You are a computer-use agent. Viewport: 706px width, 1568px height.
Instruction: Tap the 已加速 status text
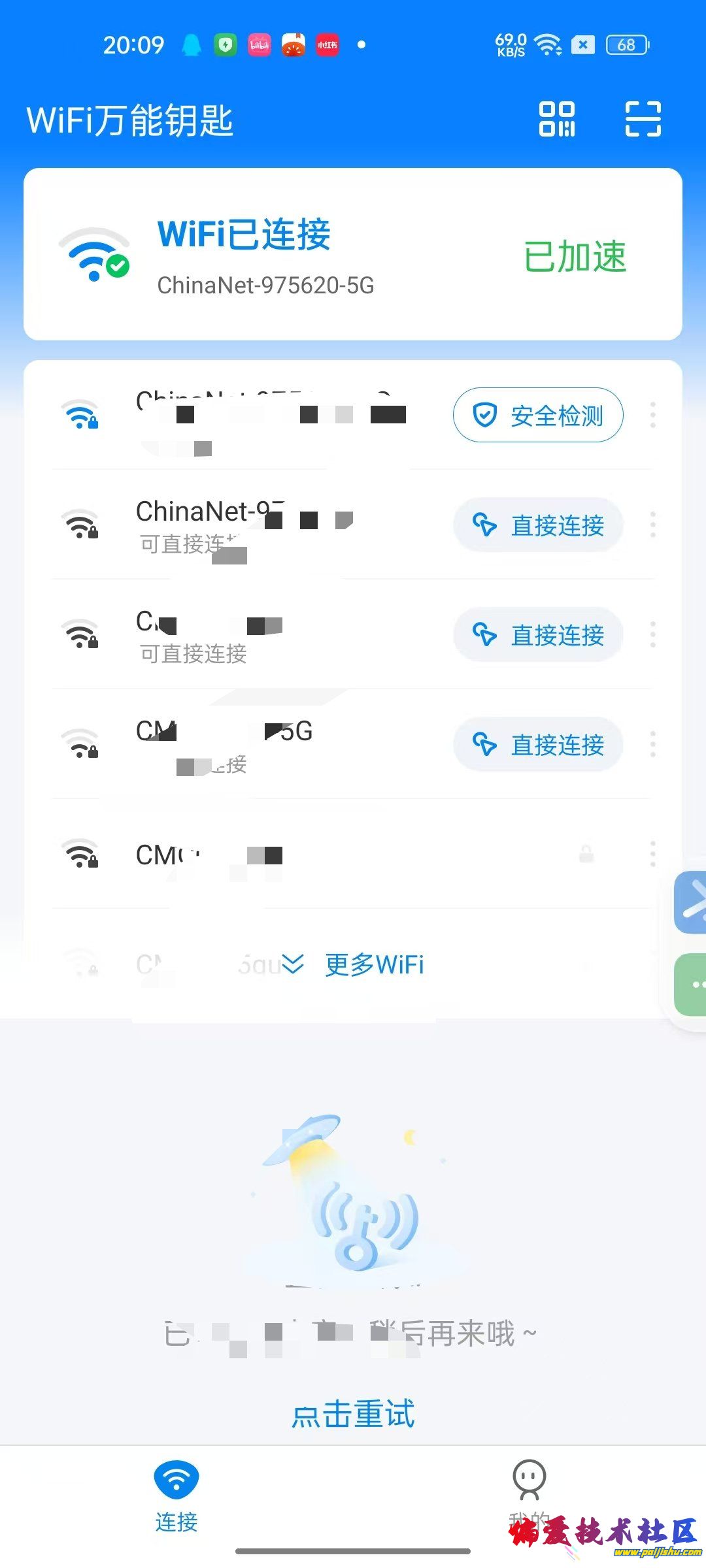pyautogui.click(x=575, y=256)
